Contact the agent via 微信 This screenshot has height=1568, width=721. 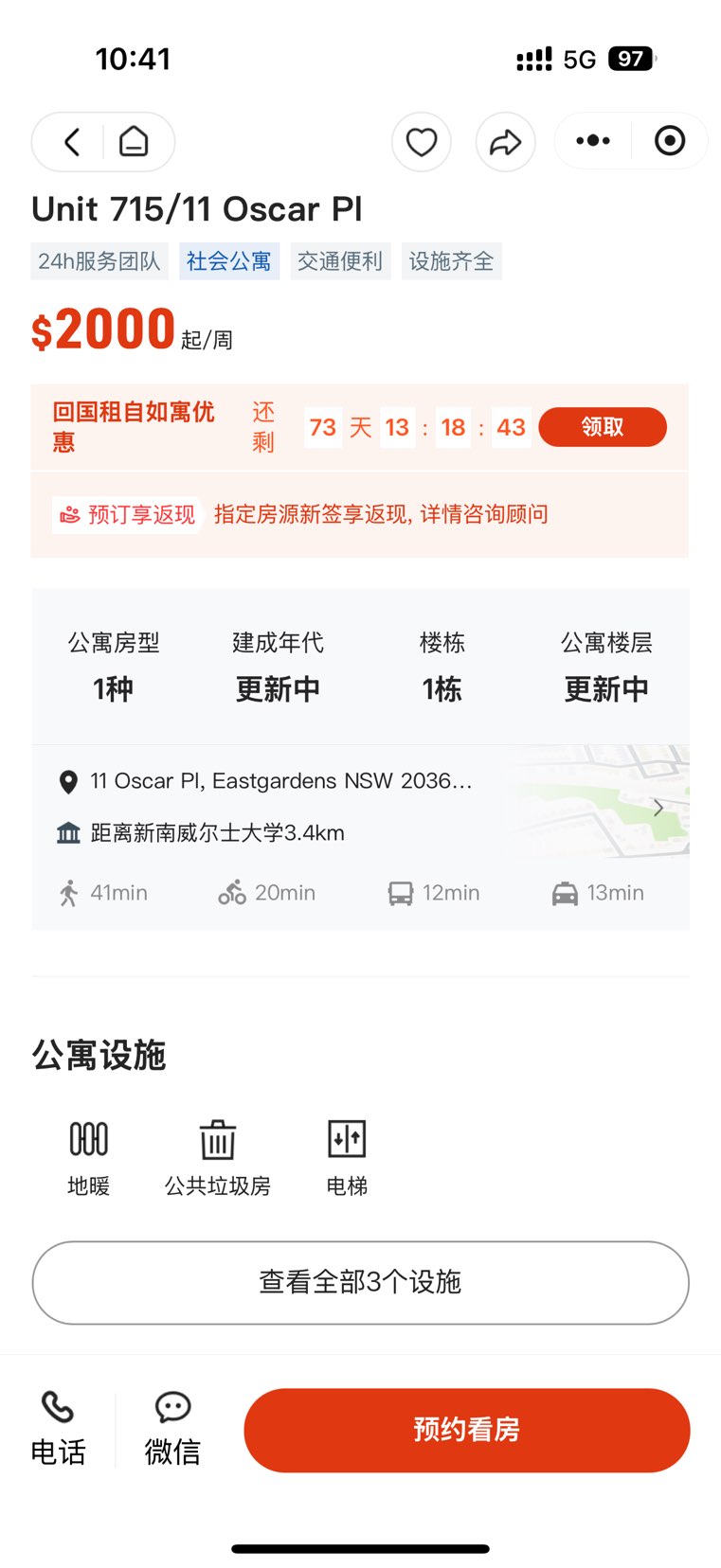[x=172, y=1429]
